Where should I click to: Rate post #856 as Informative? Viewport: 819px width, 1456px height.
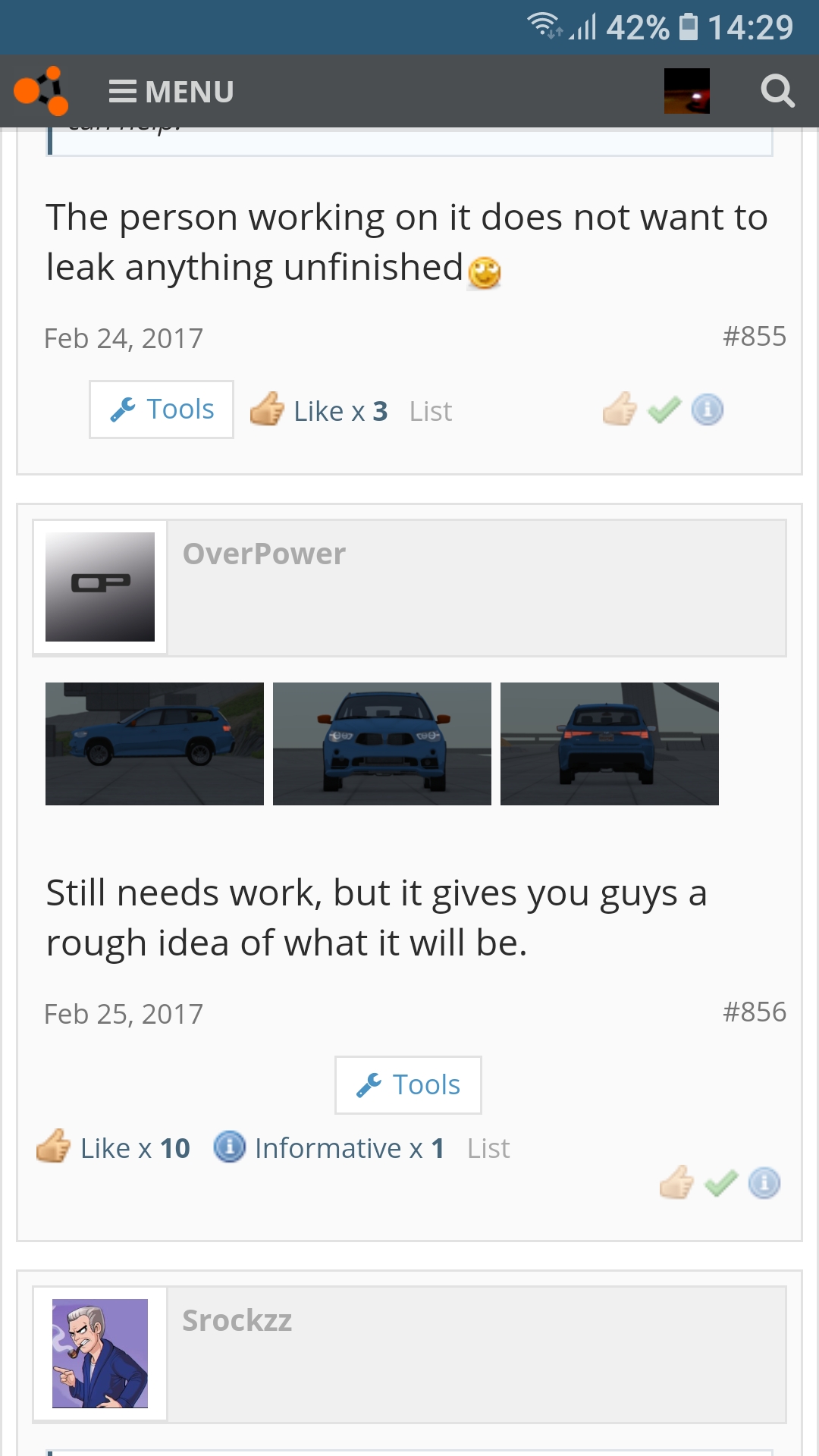764,1183
